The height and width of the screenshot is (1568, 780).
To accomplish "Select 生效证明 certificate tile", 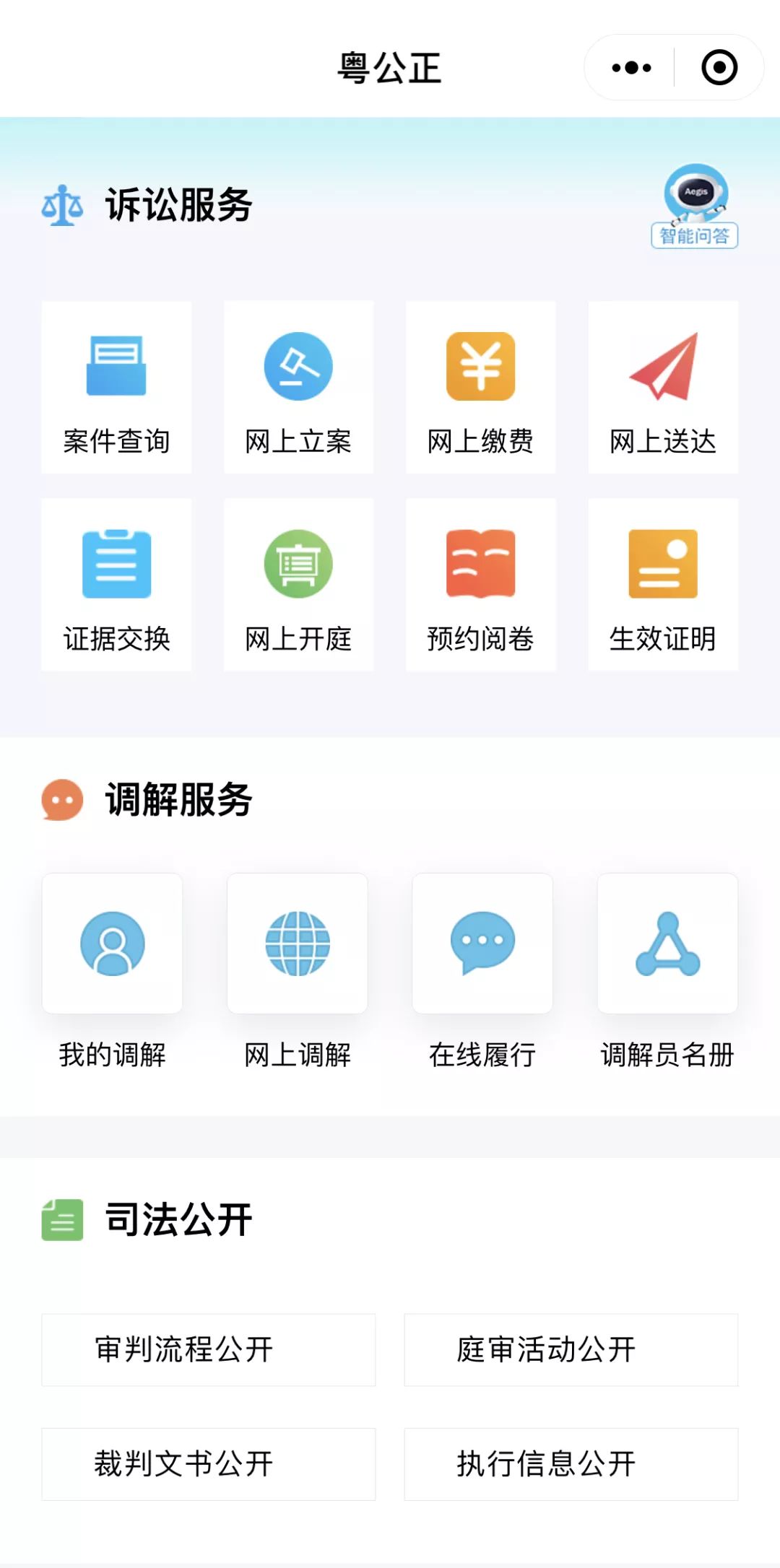I will [x=663, y=585].
